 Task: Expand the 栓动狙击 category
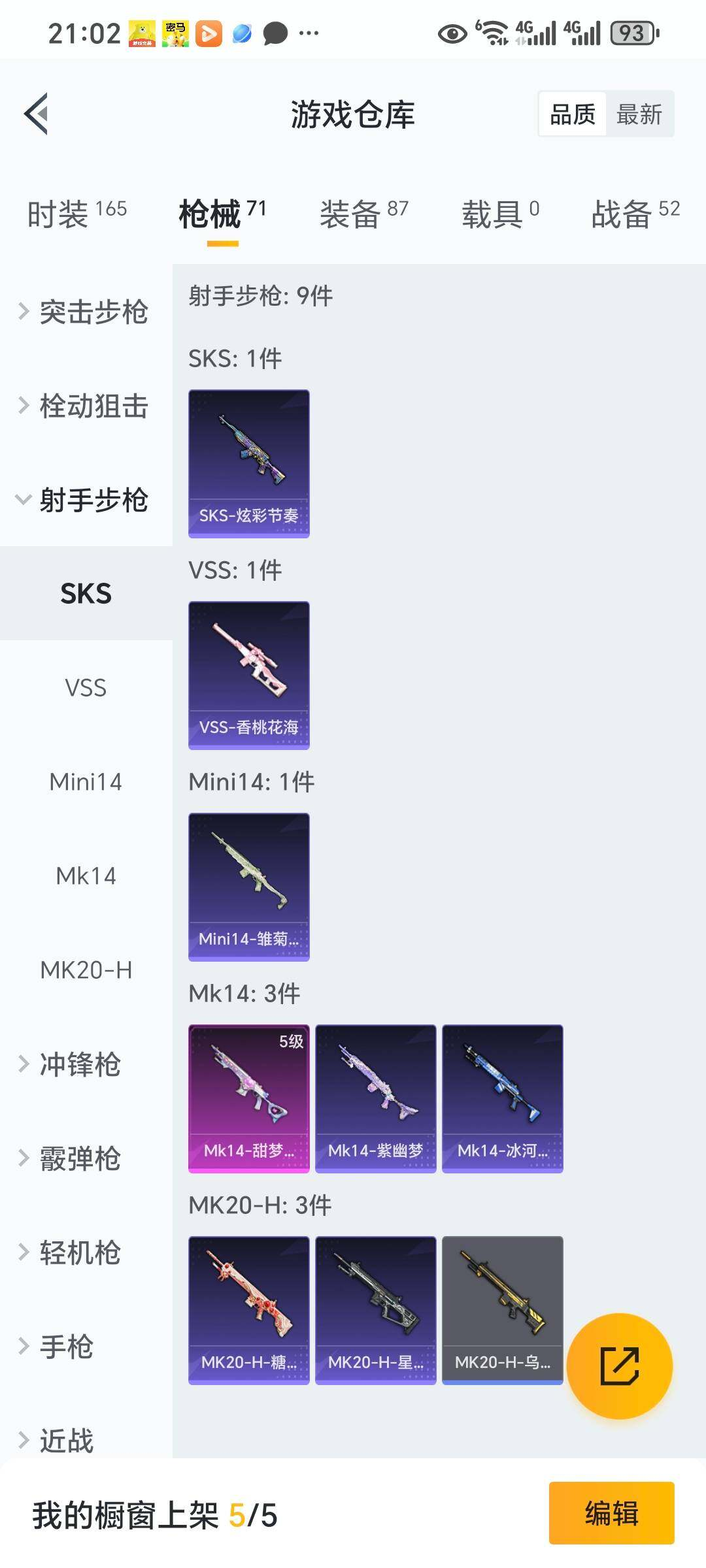(85, 406)
